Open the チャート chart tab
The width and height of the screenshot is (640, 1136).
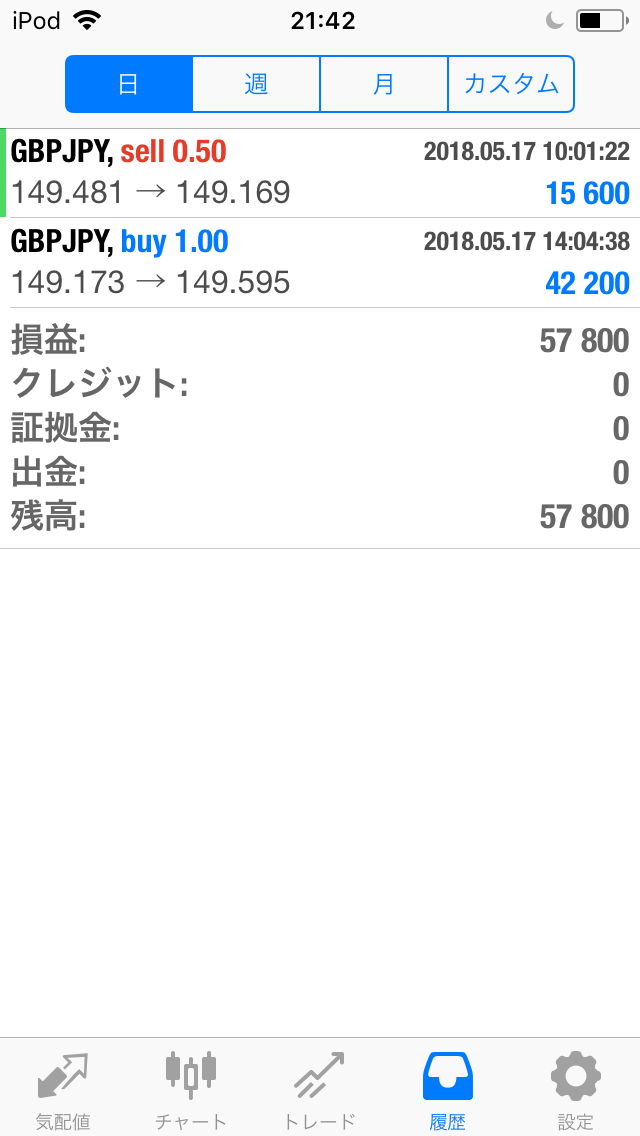tap(191, 1088)
